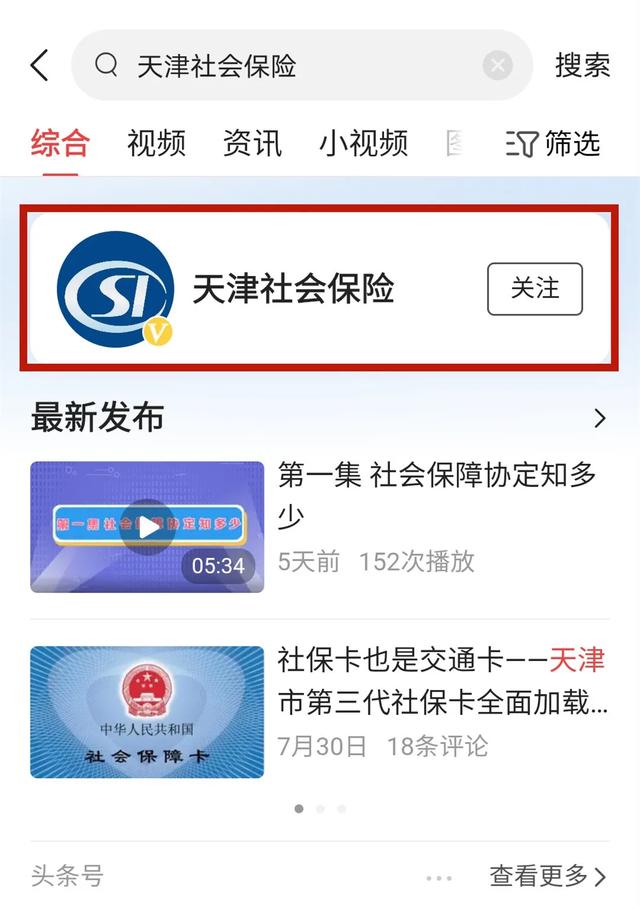
Task: Open the 资讯 tab
Action: click(x=252, y=143)
